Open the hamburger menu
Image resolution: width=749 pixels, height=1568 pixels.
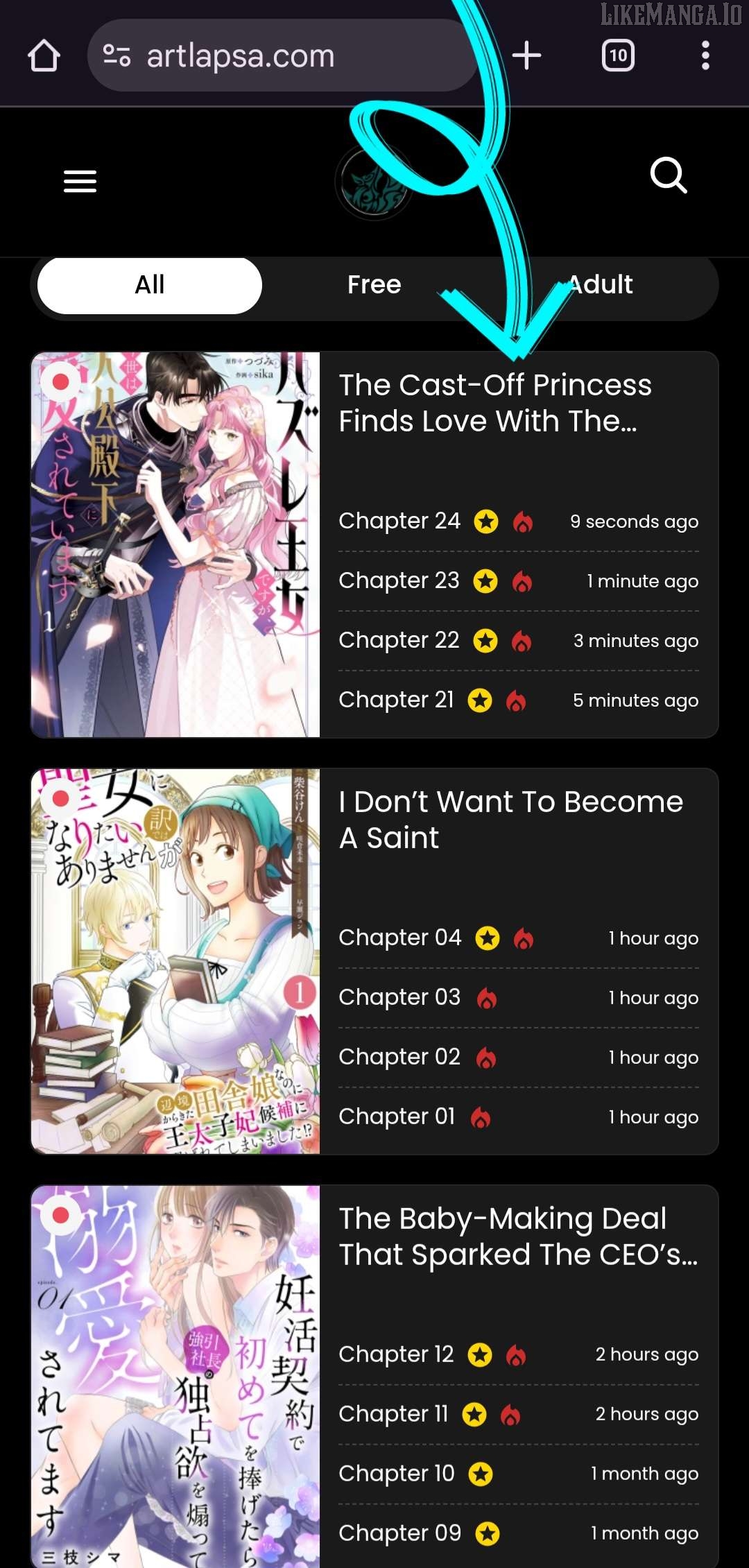[x=80, y=182]
